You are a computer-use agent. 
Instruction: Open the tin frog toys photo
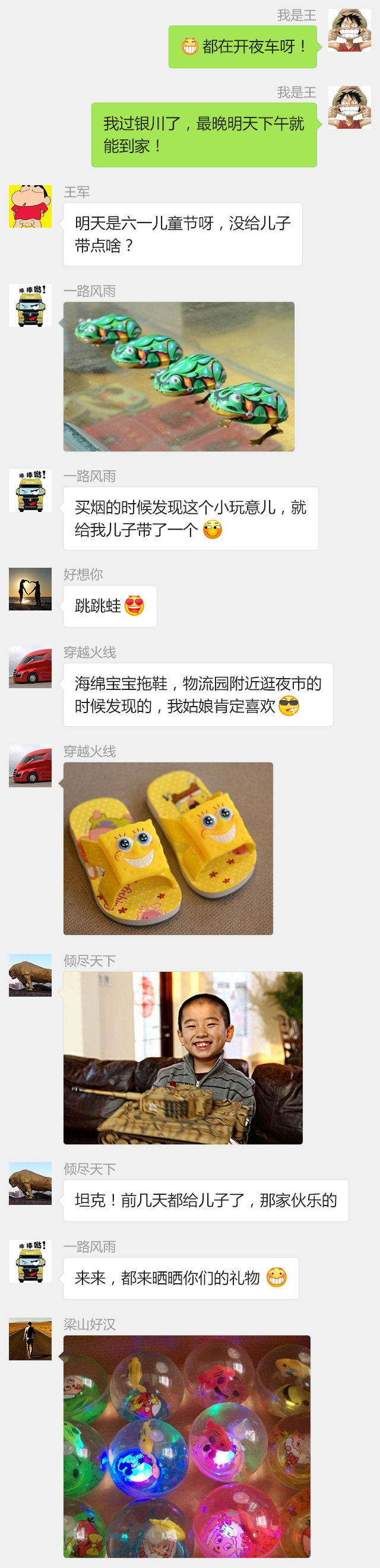coord(179,376)
